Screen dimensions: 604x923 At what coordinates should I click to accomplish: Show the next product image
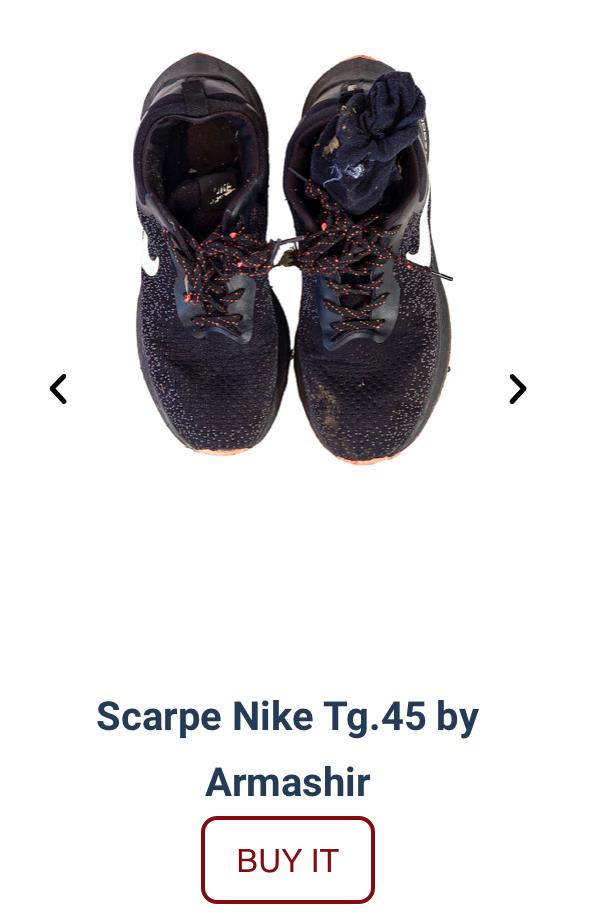coord(517,389)
